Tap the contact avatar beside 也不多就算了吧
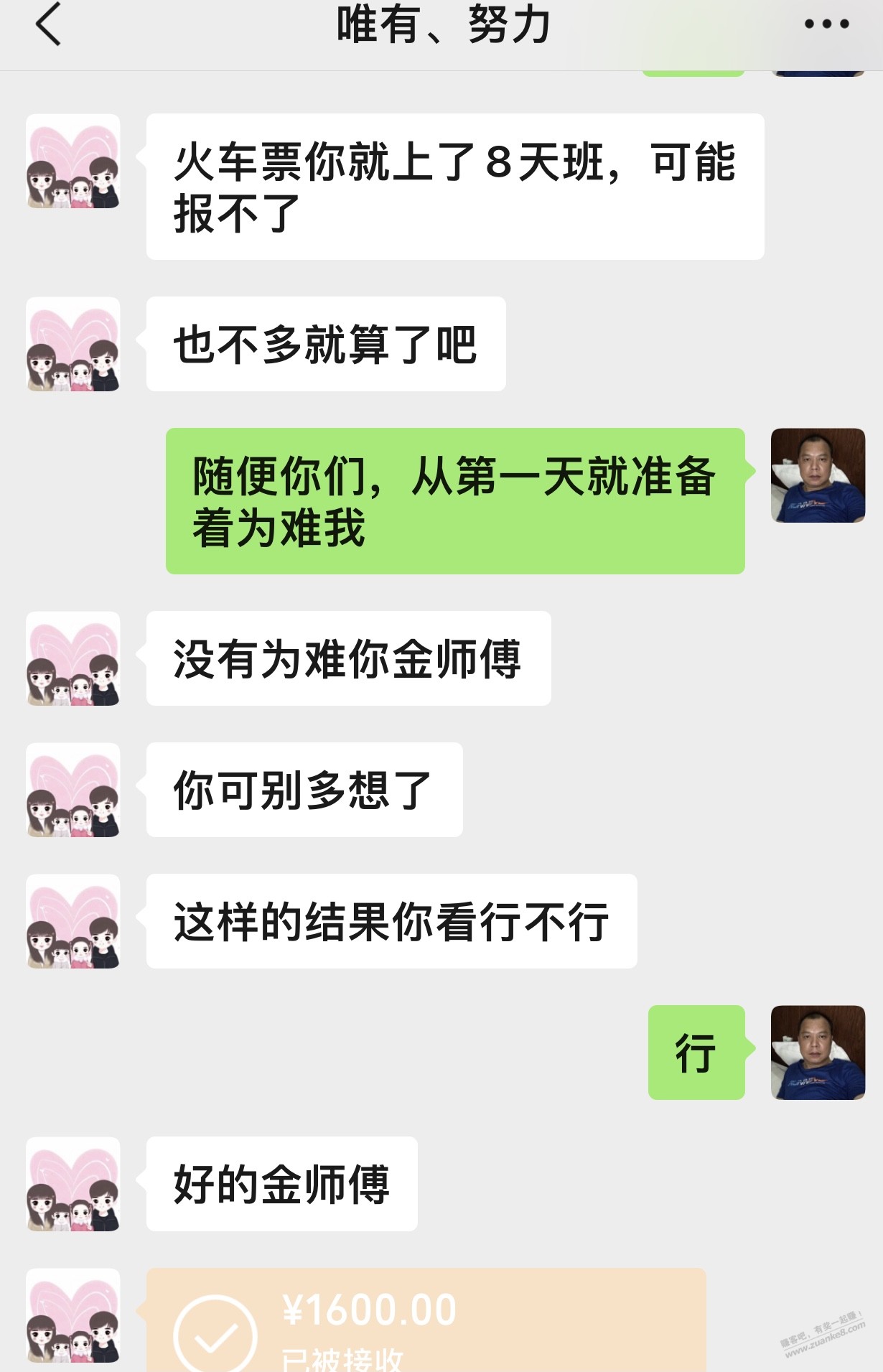 (x=73, y=345)
